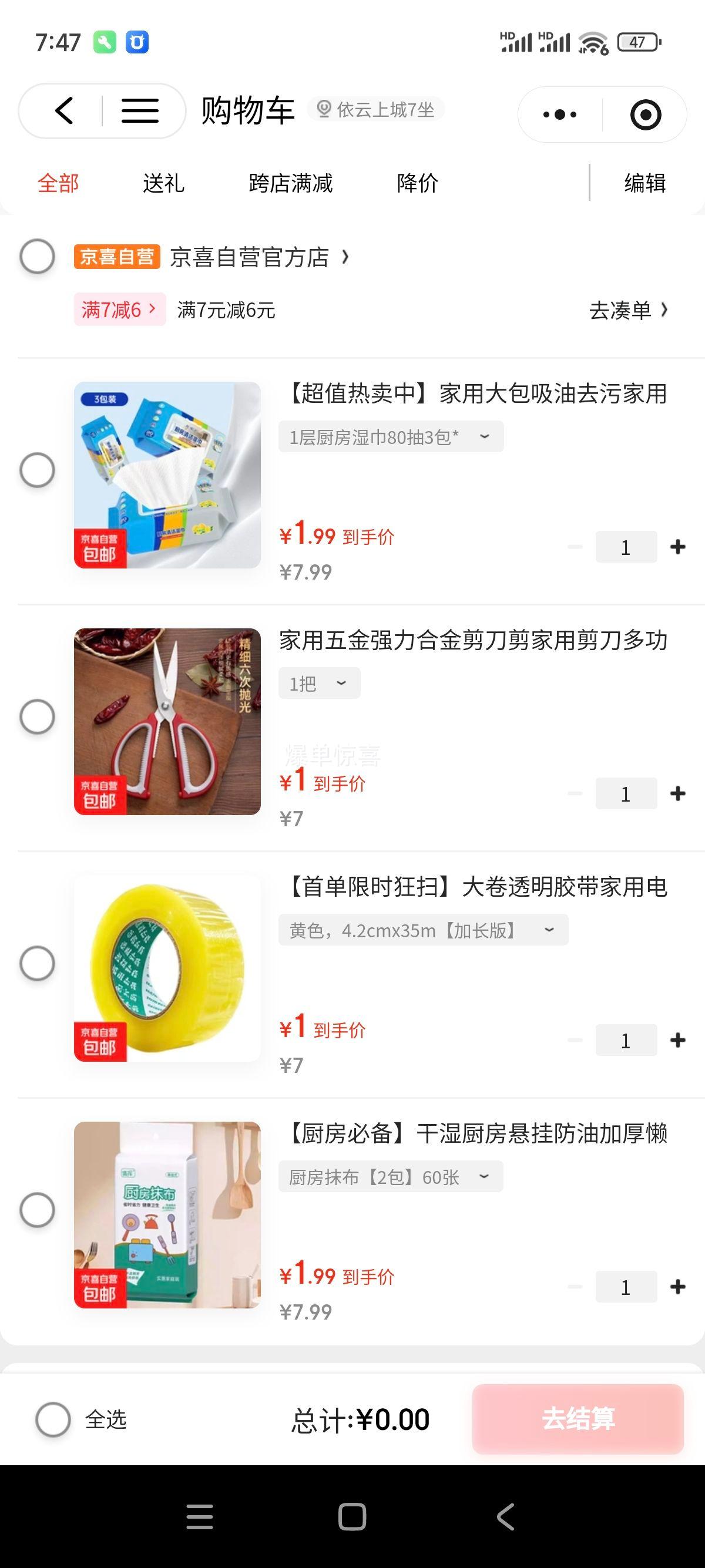
Task: Select all items from 京喜自营官方店
Action: 37,256
